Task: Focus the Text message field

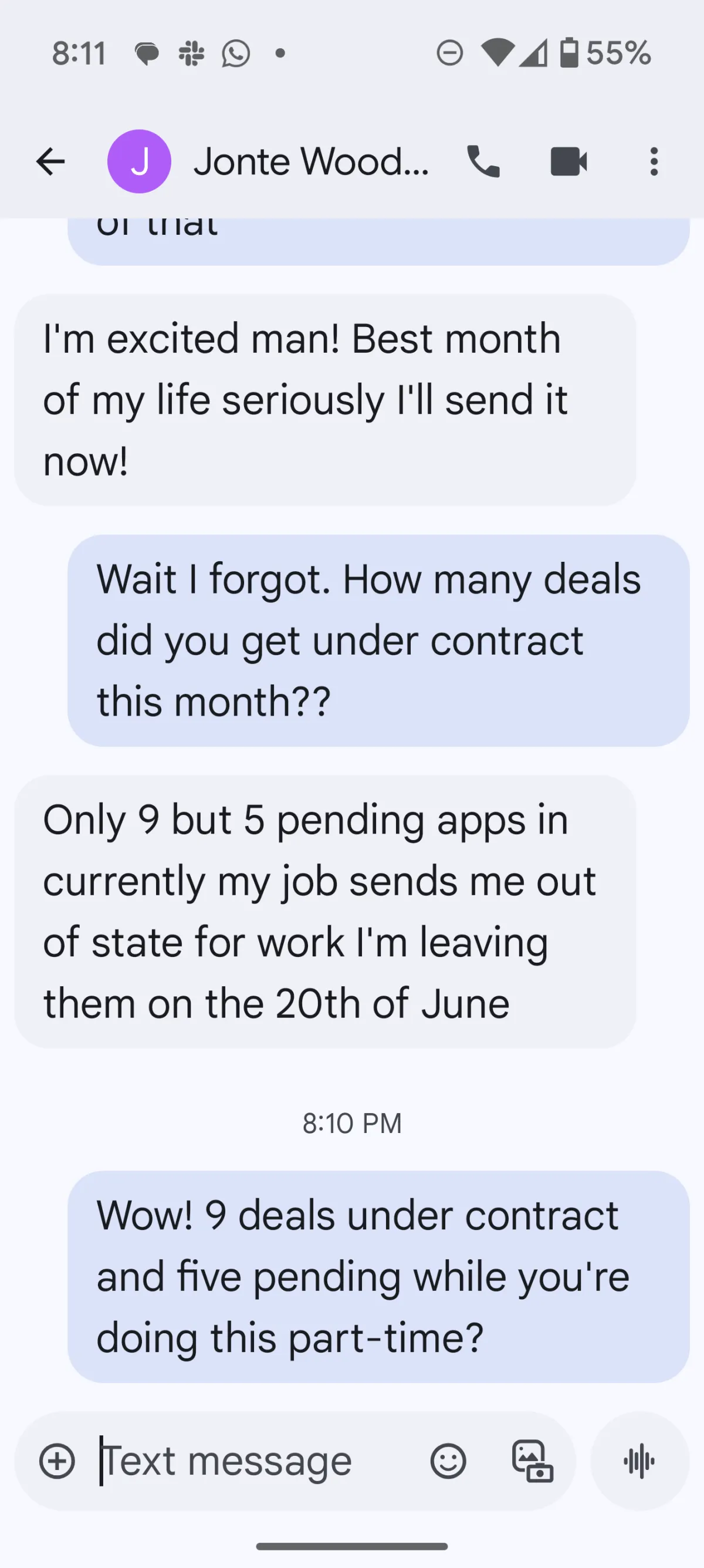Action: coord(256,1461)
